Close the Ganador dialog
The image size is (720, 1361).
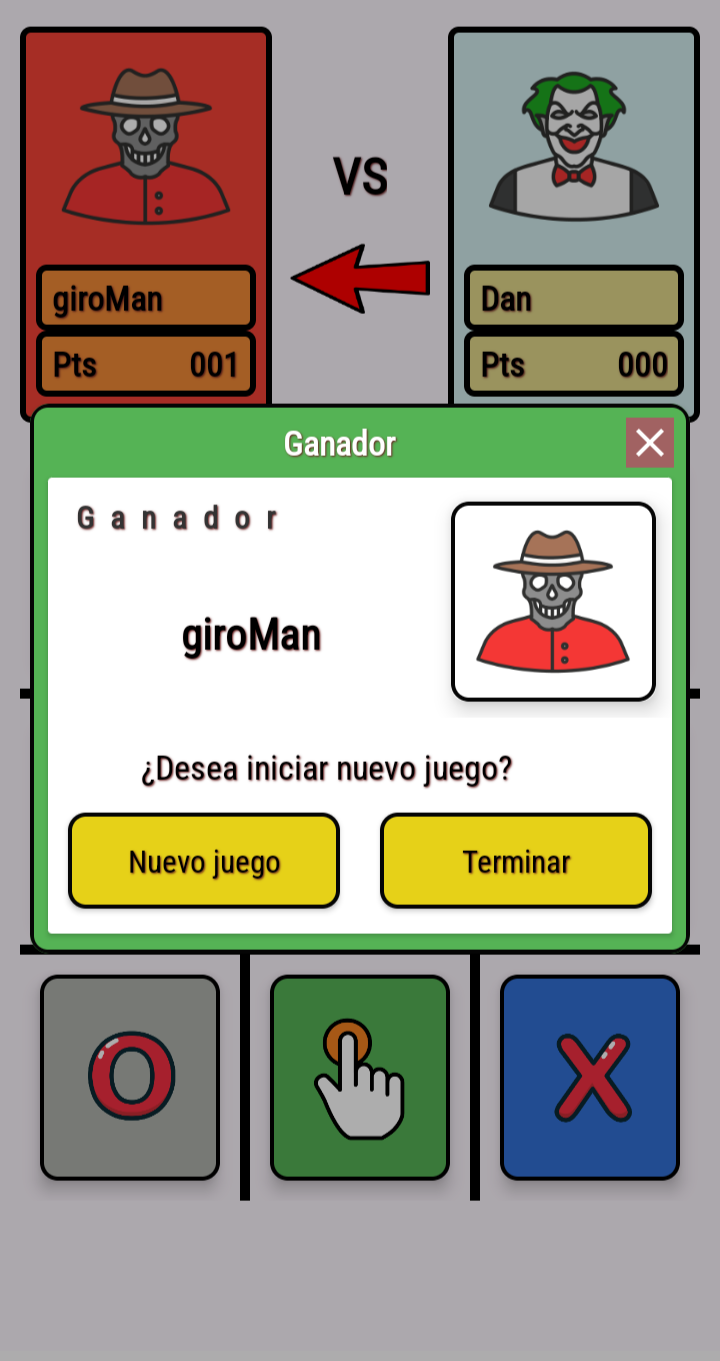650,443
